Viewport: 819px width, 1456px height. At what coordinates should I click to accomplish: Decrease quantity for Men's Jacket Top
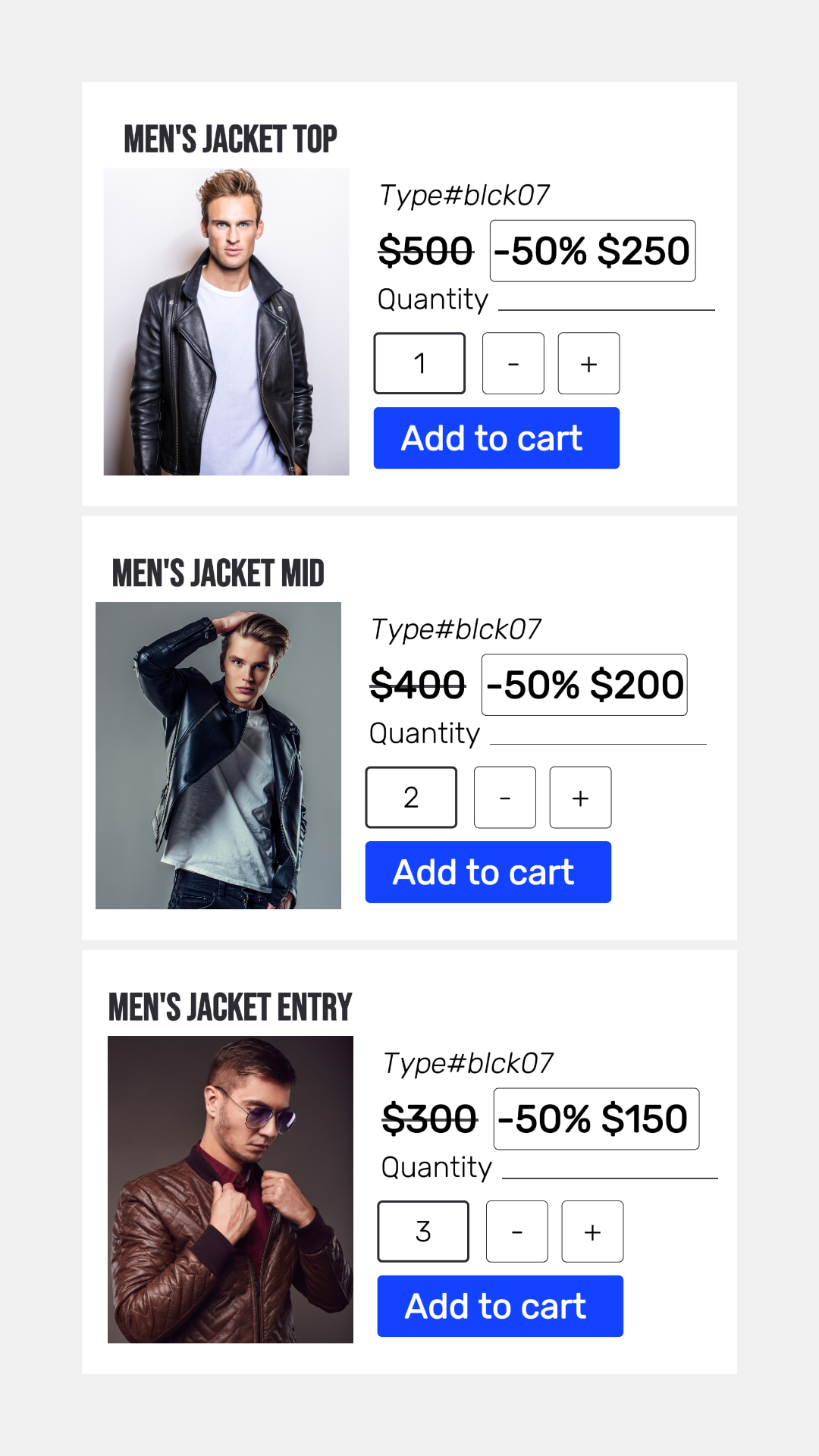[513, 363]
